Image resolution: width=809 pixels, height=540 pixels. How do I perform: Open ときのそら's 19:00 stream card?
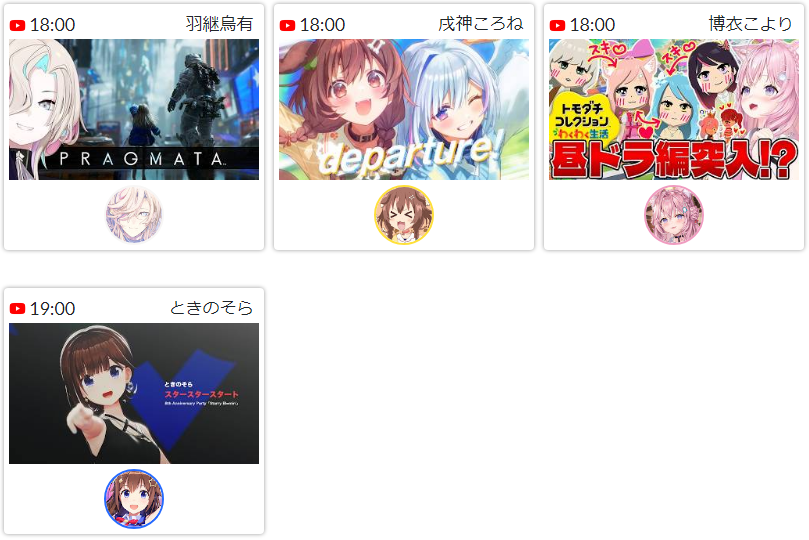point(134,393)
